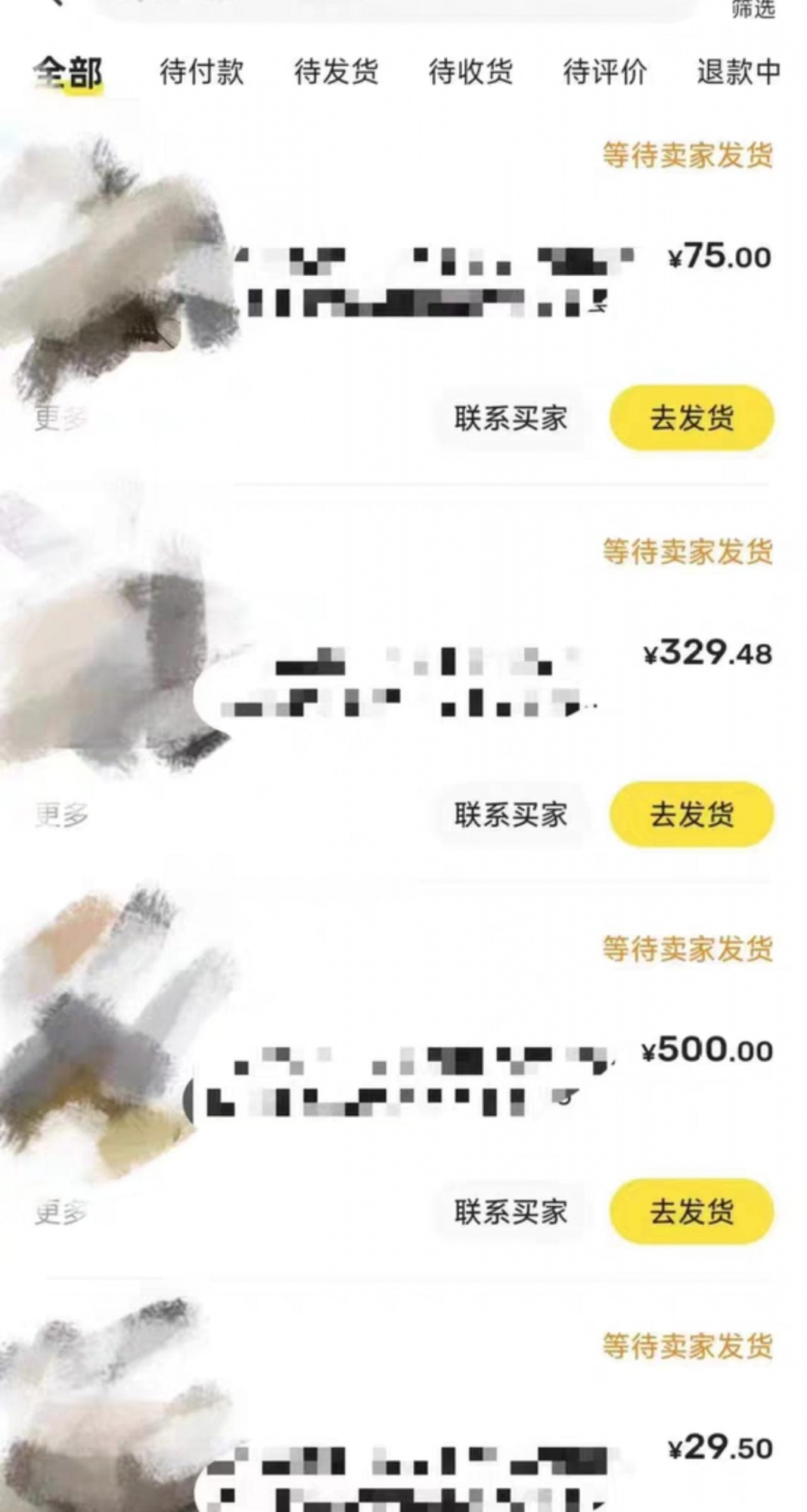Image resolution: width=807 pixels, height=1512 pixels.
Task: Tap 去发货 on the ¥329.48 order
Action: pyautogui.click(x=691, y=815)
